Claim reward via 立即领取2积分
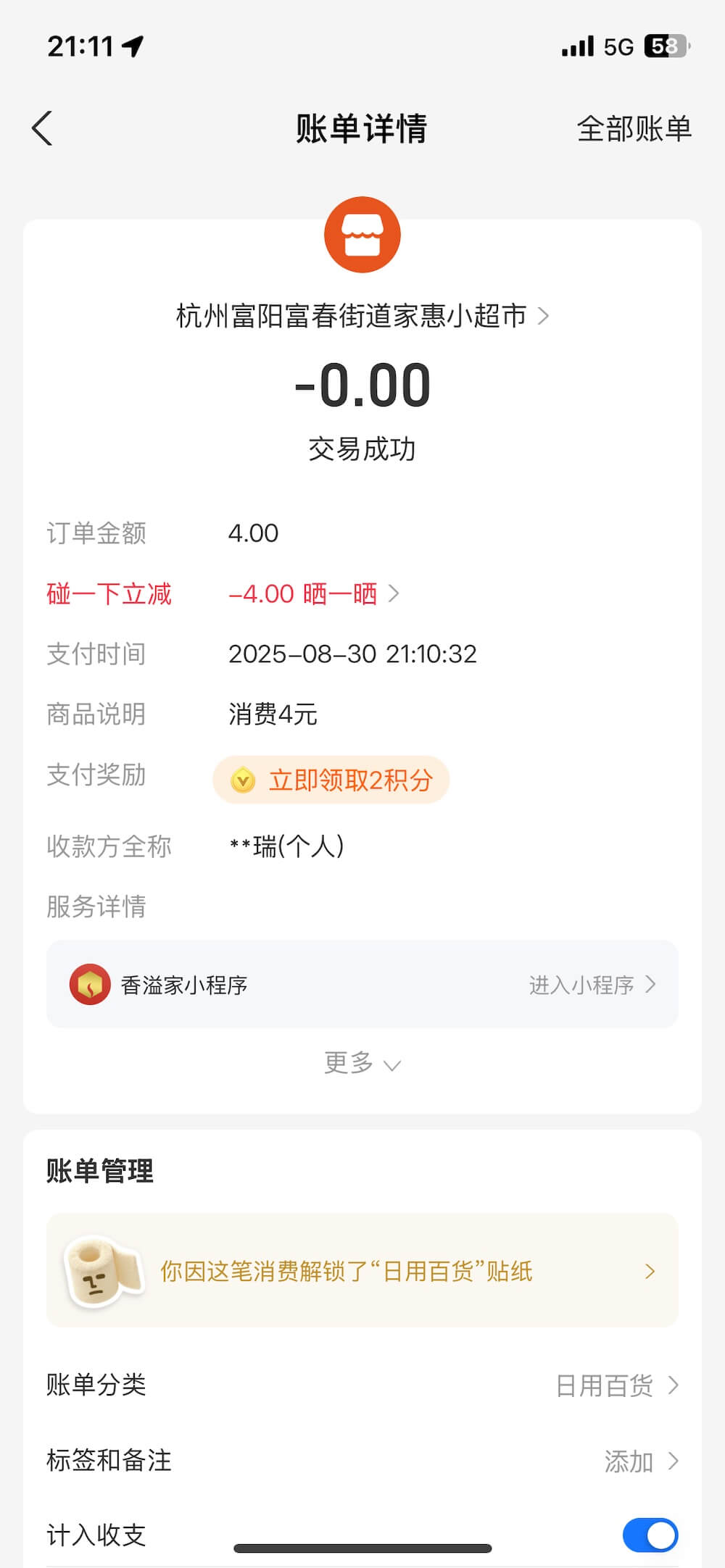Image resolution: width=725 pixels, height=1568 pixels. click(331, 780)
